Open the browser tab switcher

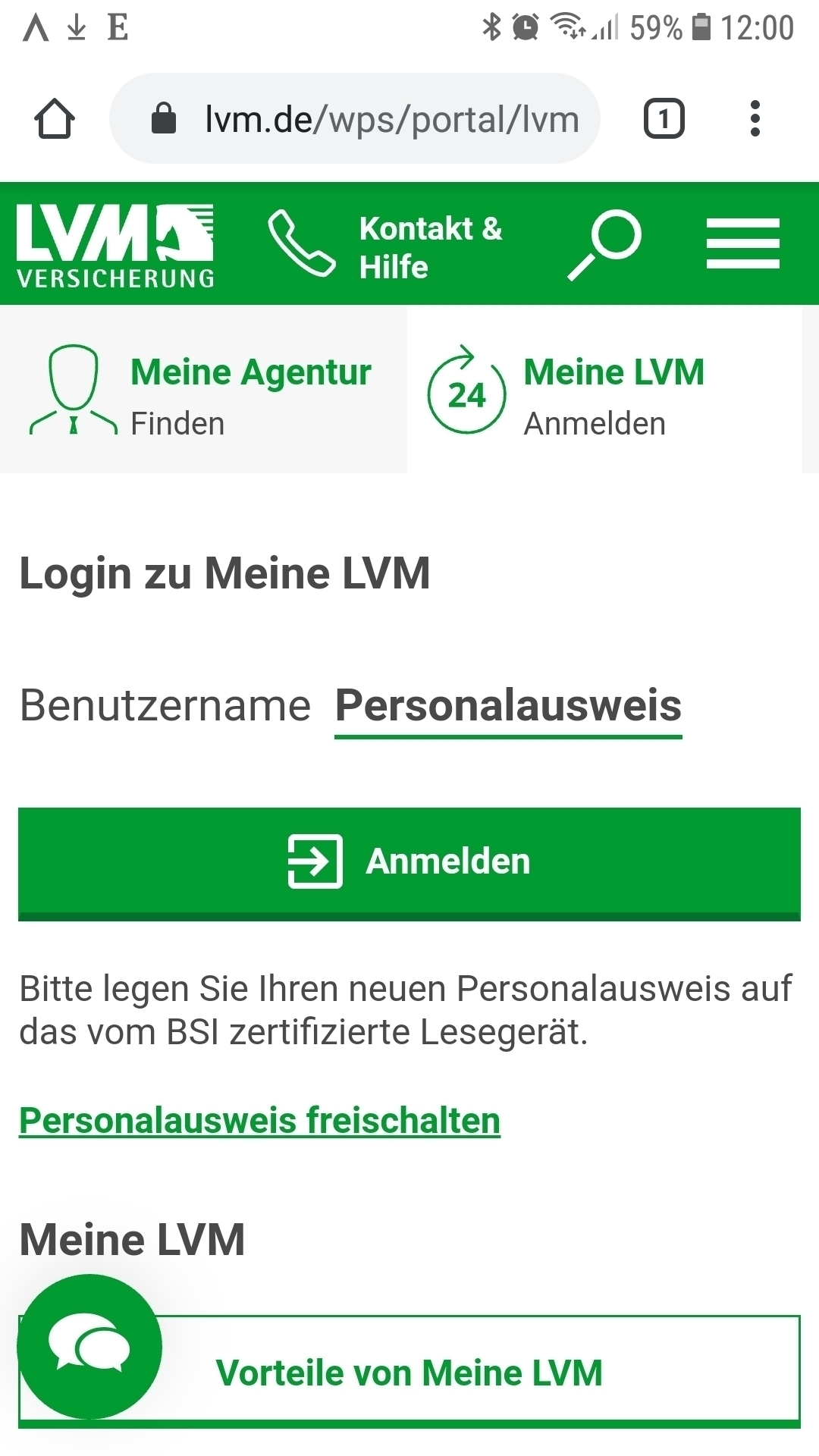click(x=664, y=119)
